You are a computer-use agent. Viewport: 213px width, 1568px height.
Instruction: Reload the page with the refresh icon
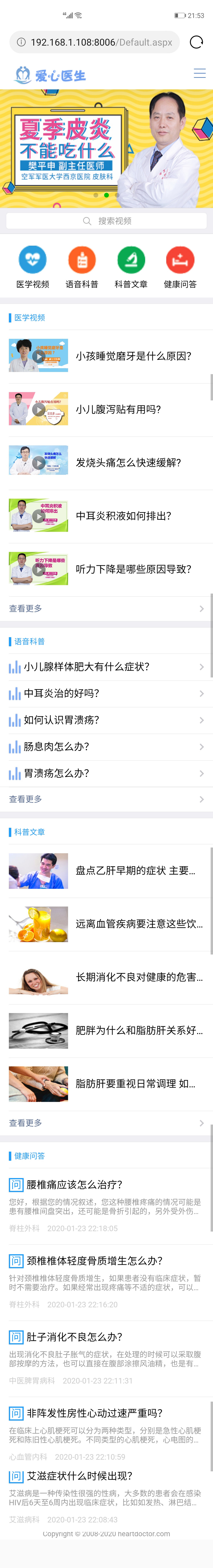click(196, 42)
